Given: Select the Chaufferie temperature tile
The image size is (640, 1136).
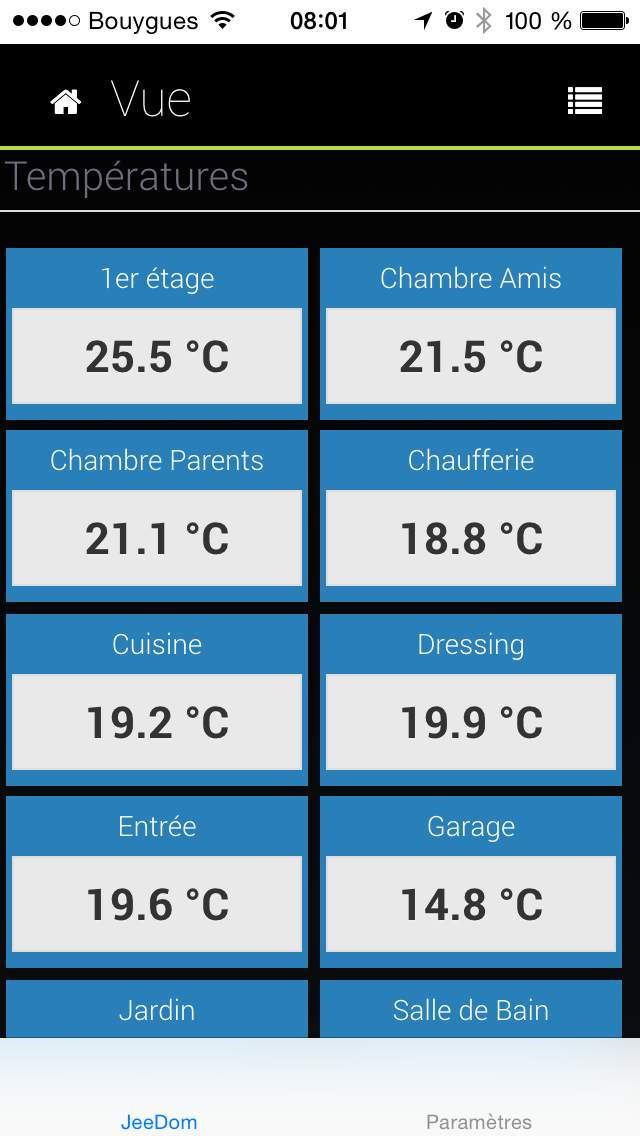Looking at the screenshot, I should 471,517.
